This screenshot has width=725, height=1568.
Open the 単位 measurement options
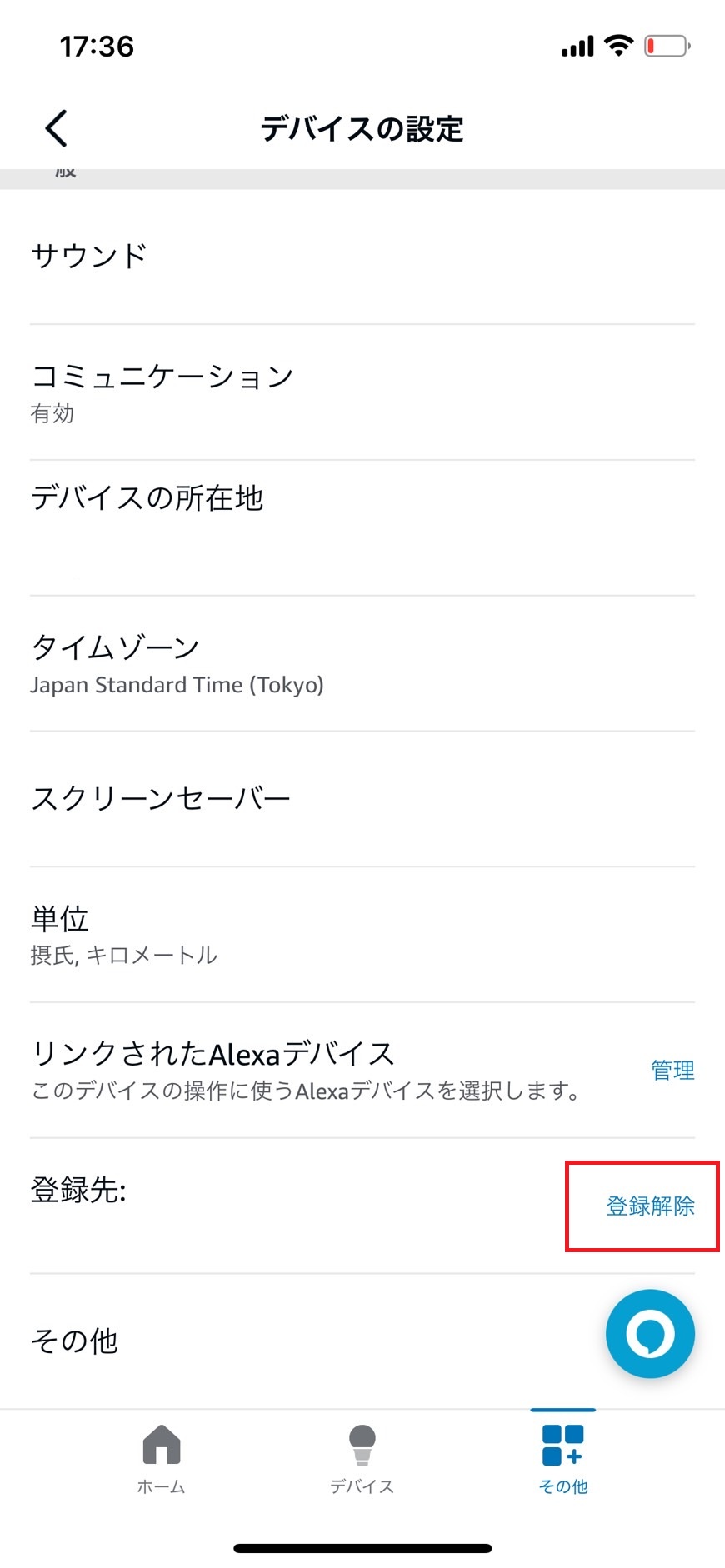pyautogui.click(x=361, y=935)
